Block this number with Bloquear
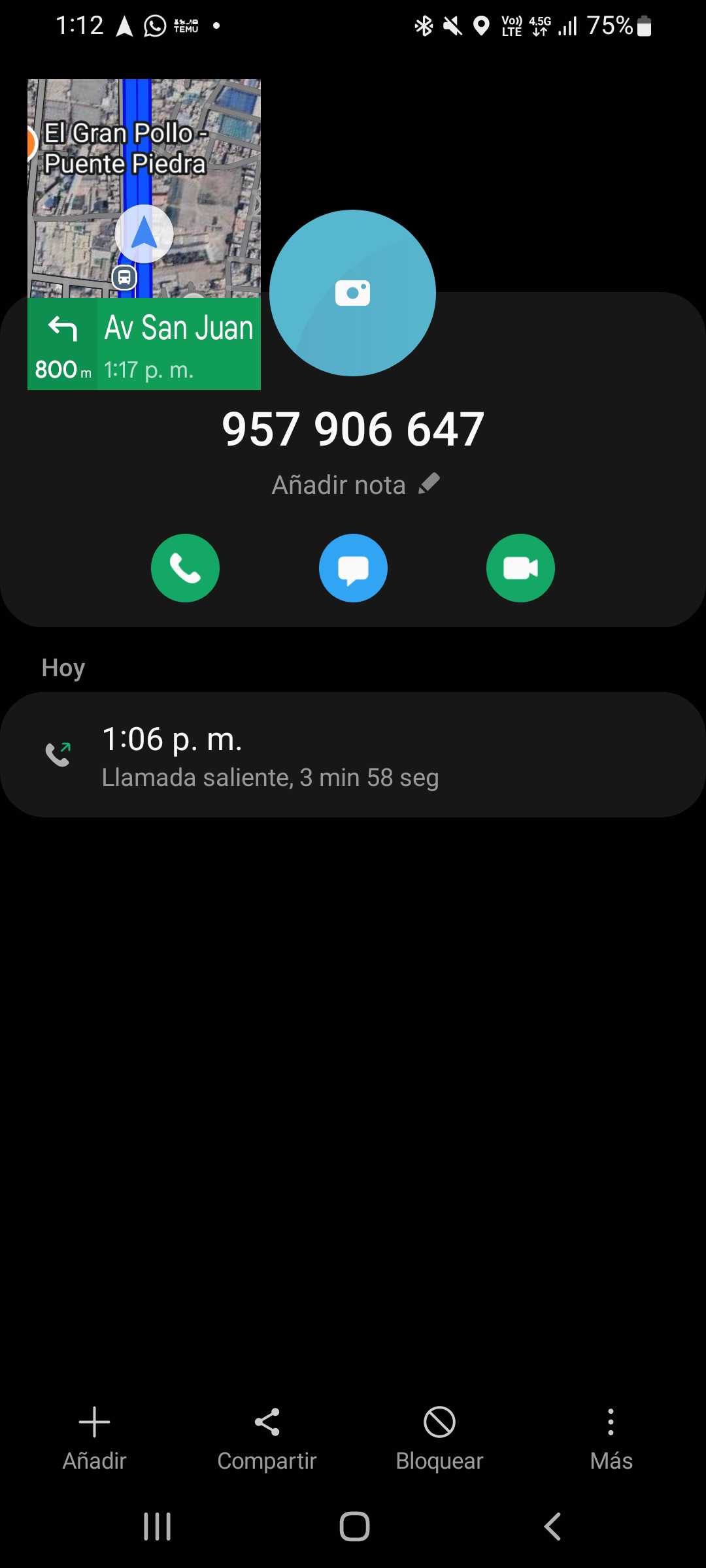 (x=439, y=1439)
